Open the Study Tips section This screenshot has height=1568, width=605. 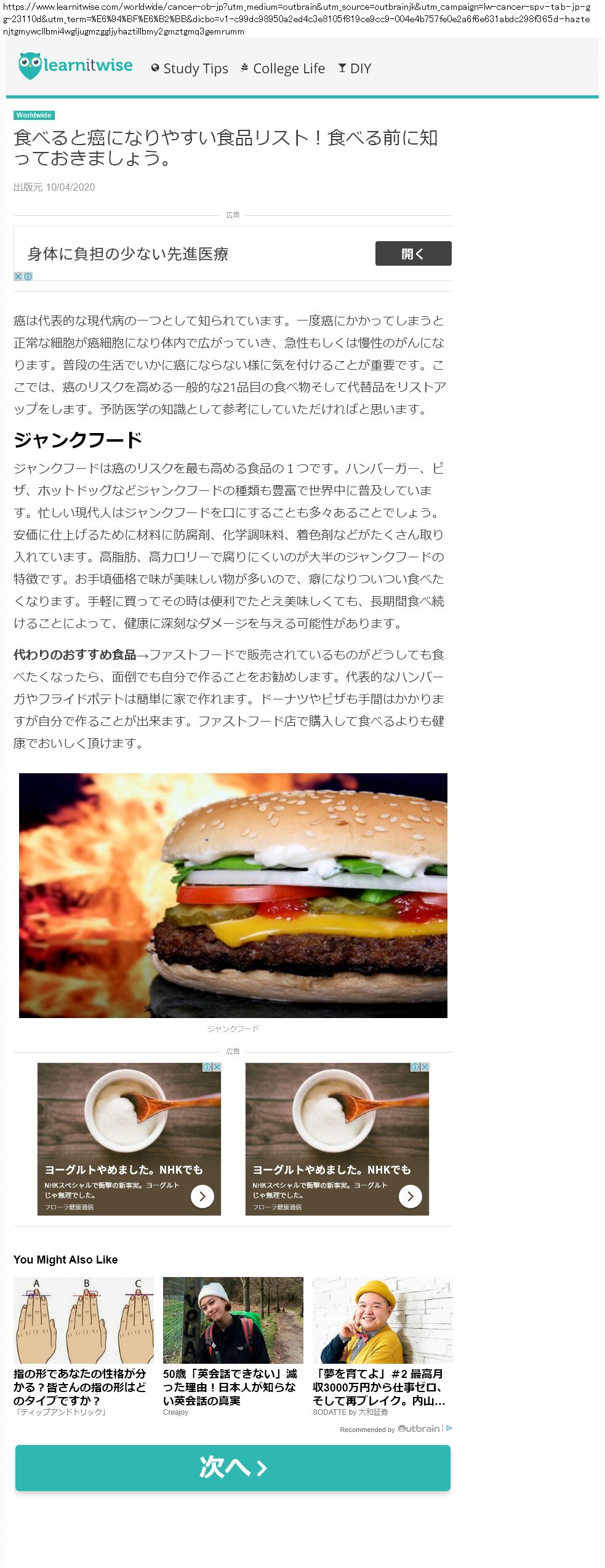tap(190, 68)
